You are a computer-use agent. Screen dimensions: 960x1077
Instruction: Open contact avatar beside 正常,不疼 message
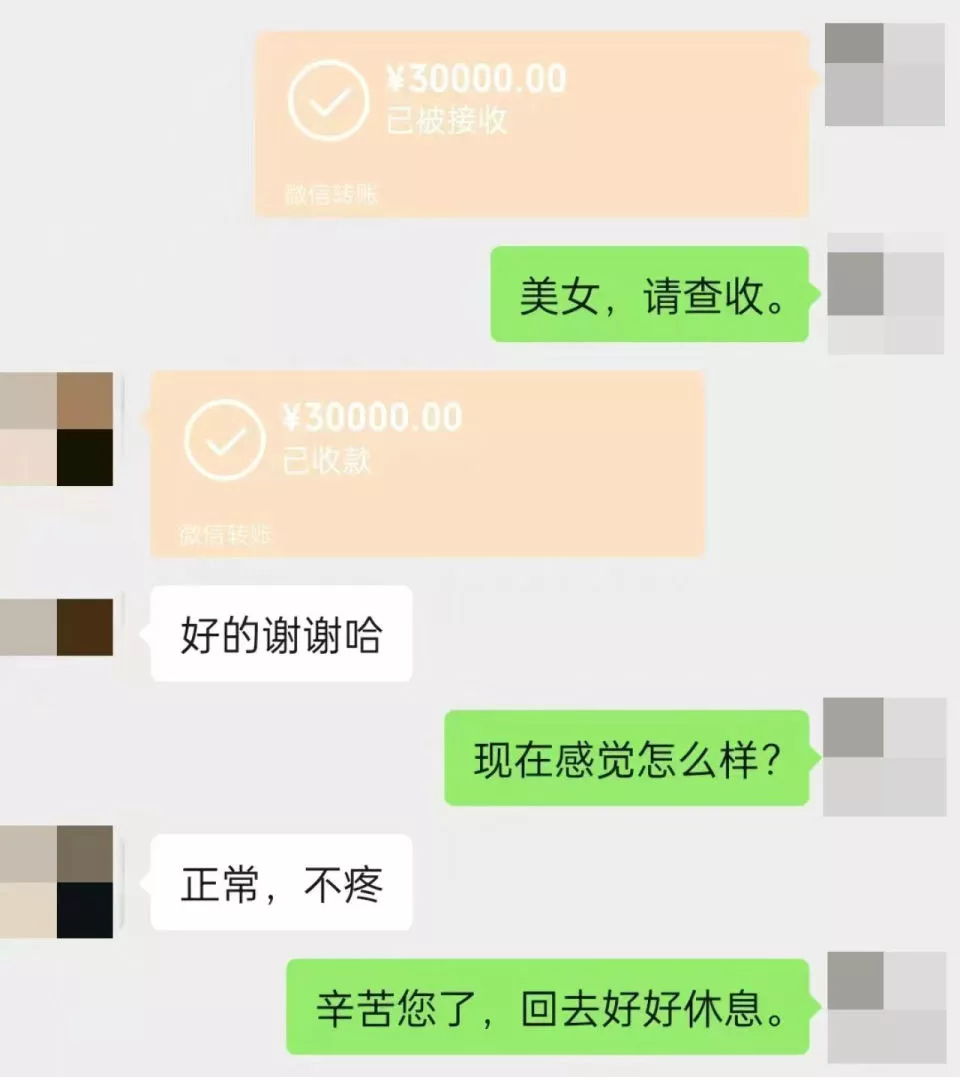(57, 881)
